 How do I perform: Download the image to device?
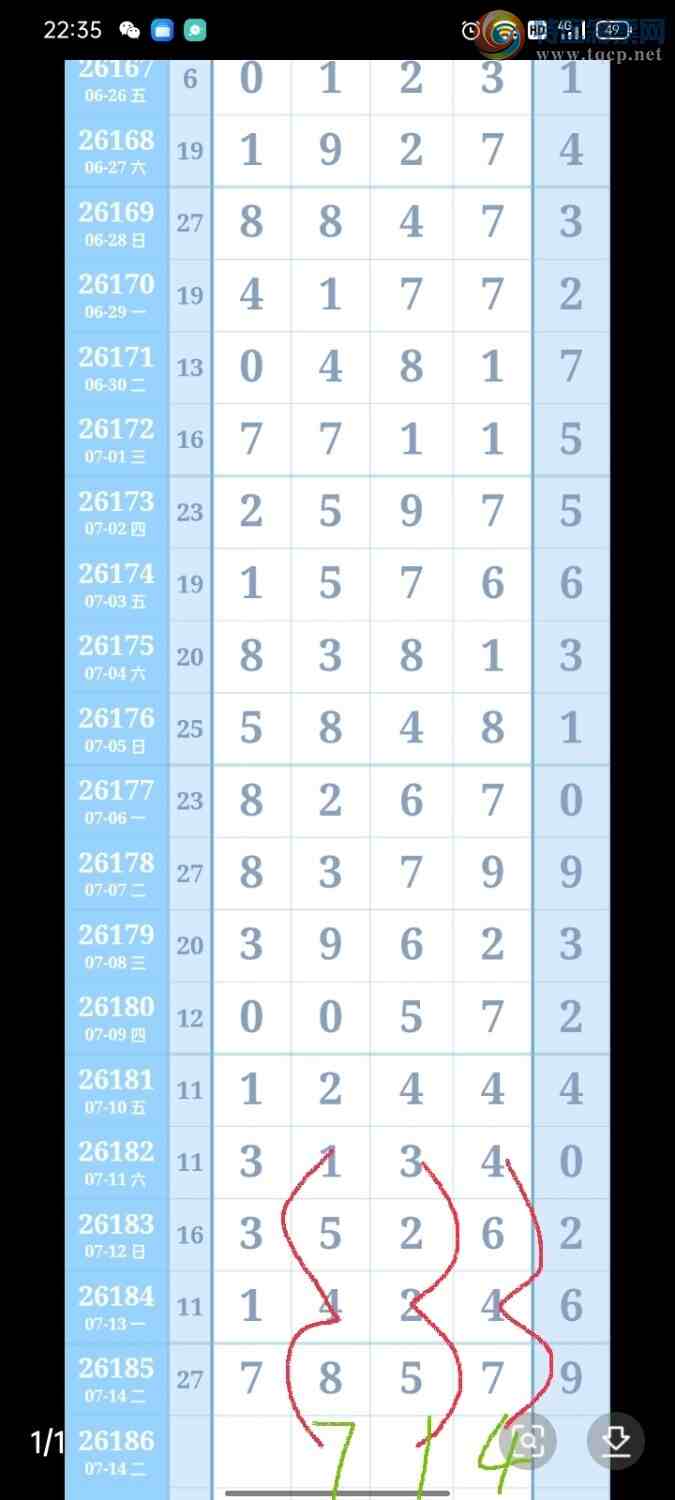point(616,1441)
